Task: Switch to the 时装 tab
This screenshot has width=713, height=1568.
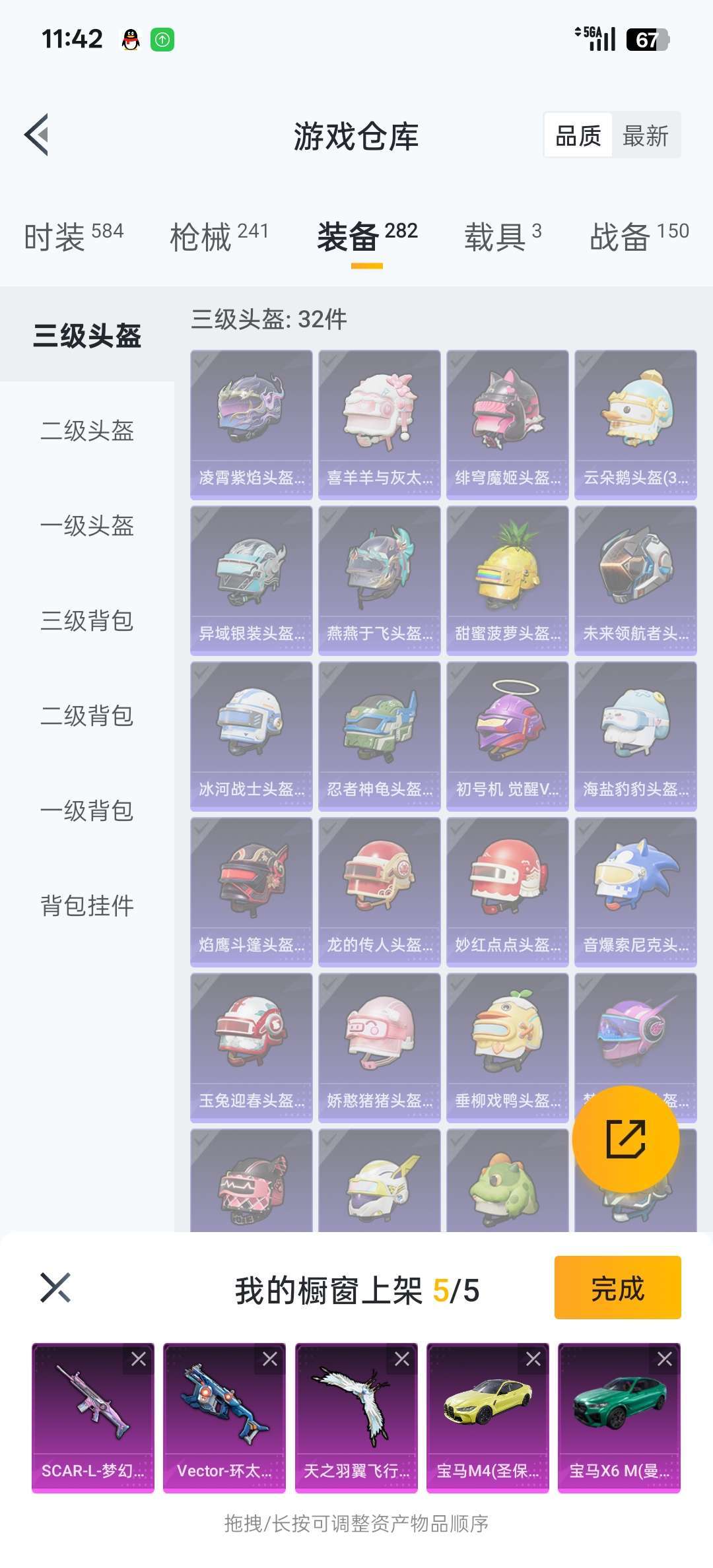Action: click(73, 236)
